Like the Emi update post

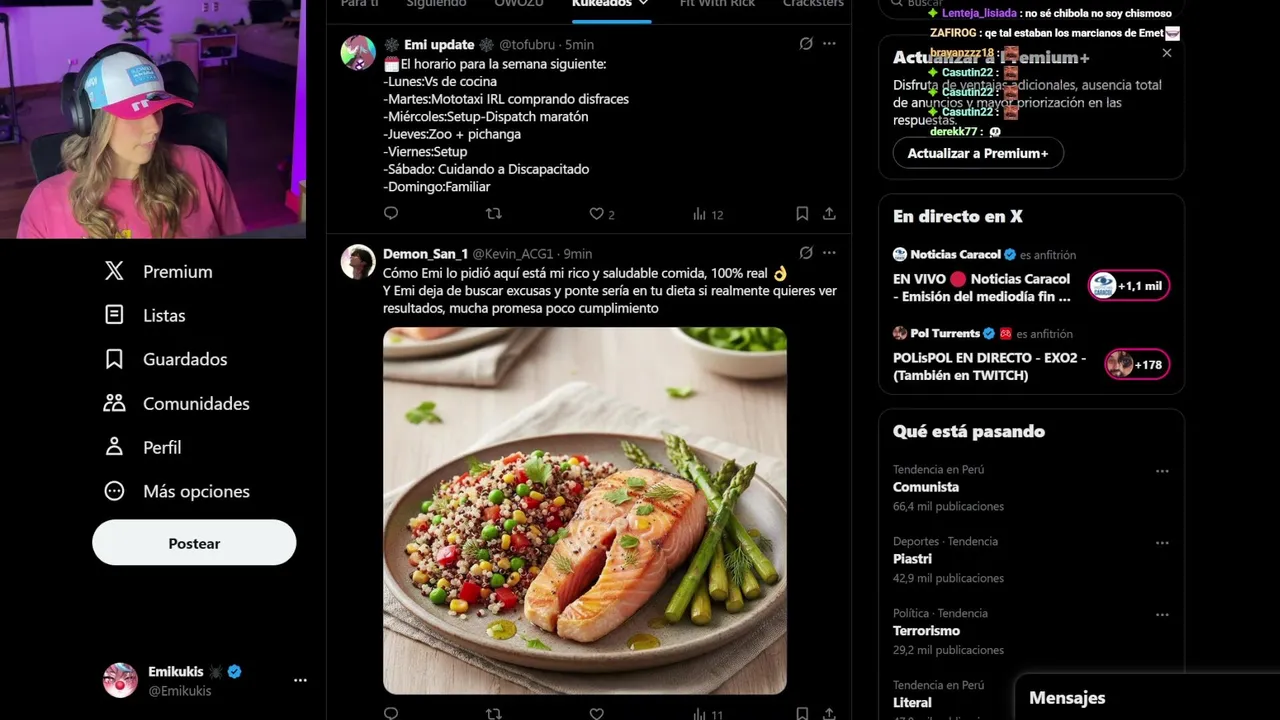[x=597, y=214]
